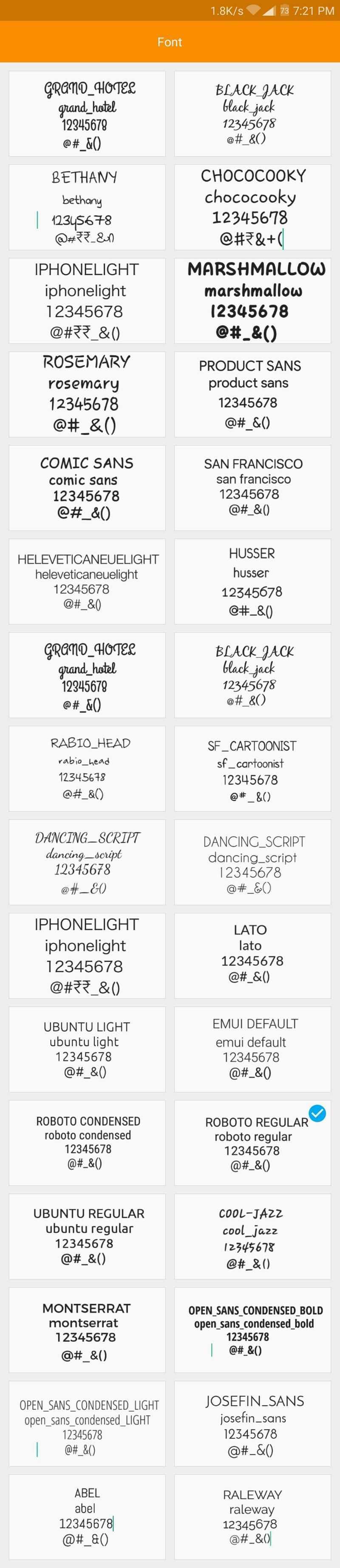Switch to the EMUI Default font

click(x=252, y=1049)
